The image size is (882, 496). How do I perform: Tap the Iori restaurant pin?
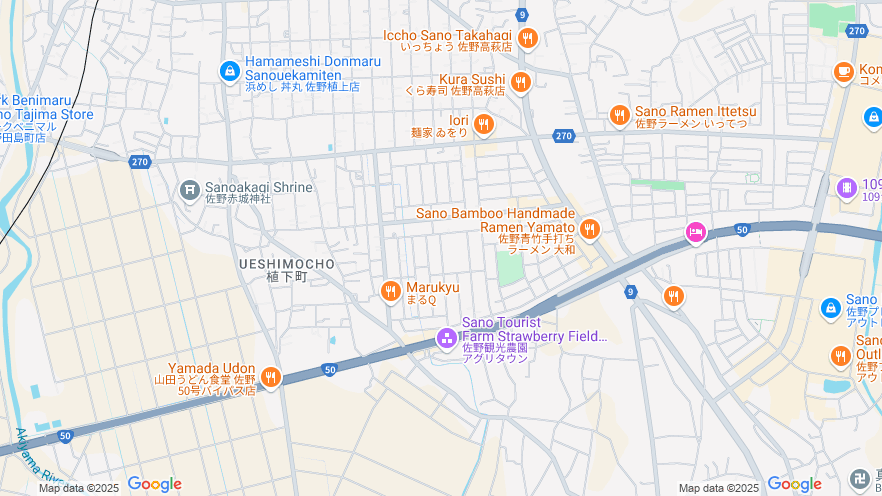tap(484, 124)
